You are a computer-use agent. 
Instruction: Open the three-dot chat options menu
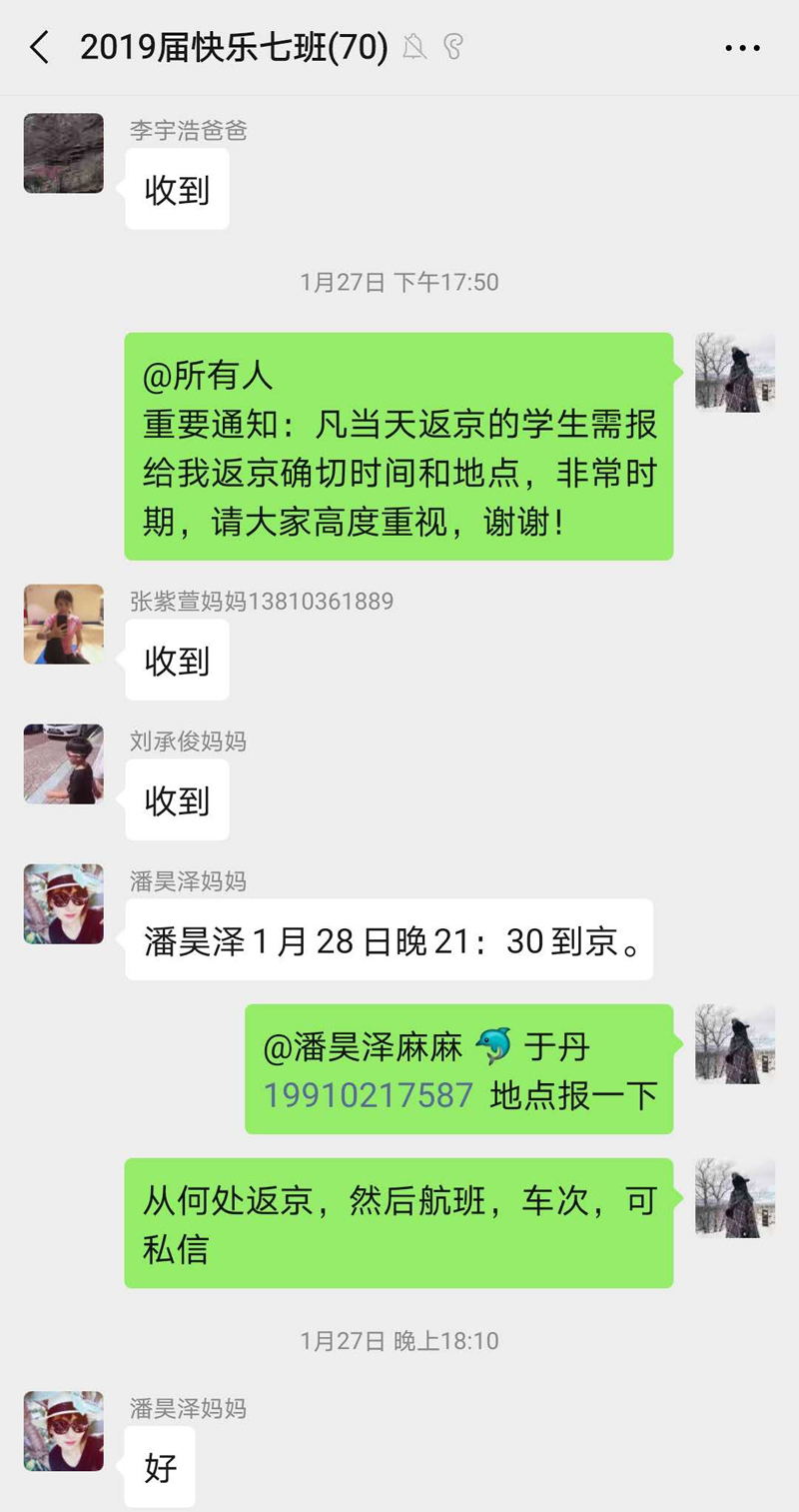point(742,48)
